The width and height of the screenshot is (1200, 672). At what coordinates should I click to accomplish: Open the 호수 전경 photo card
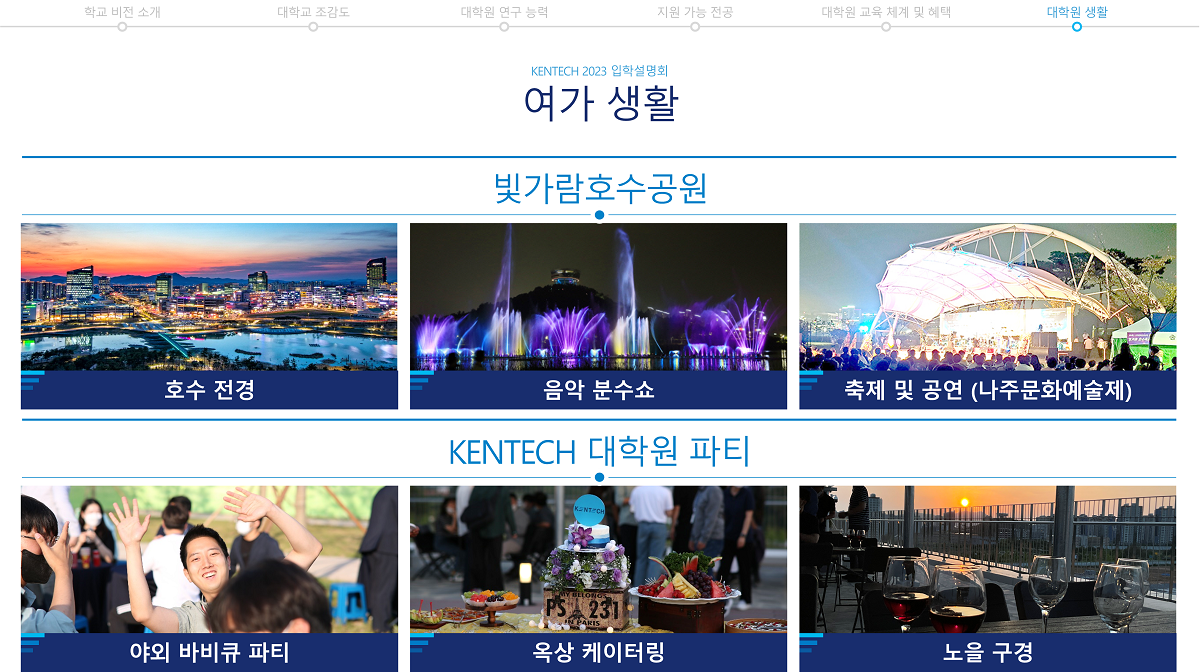209,315
